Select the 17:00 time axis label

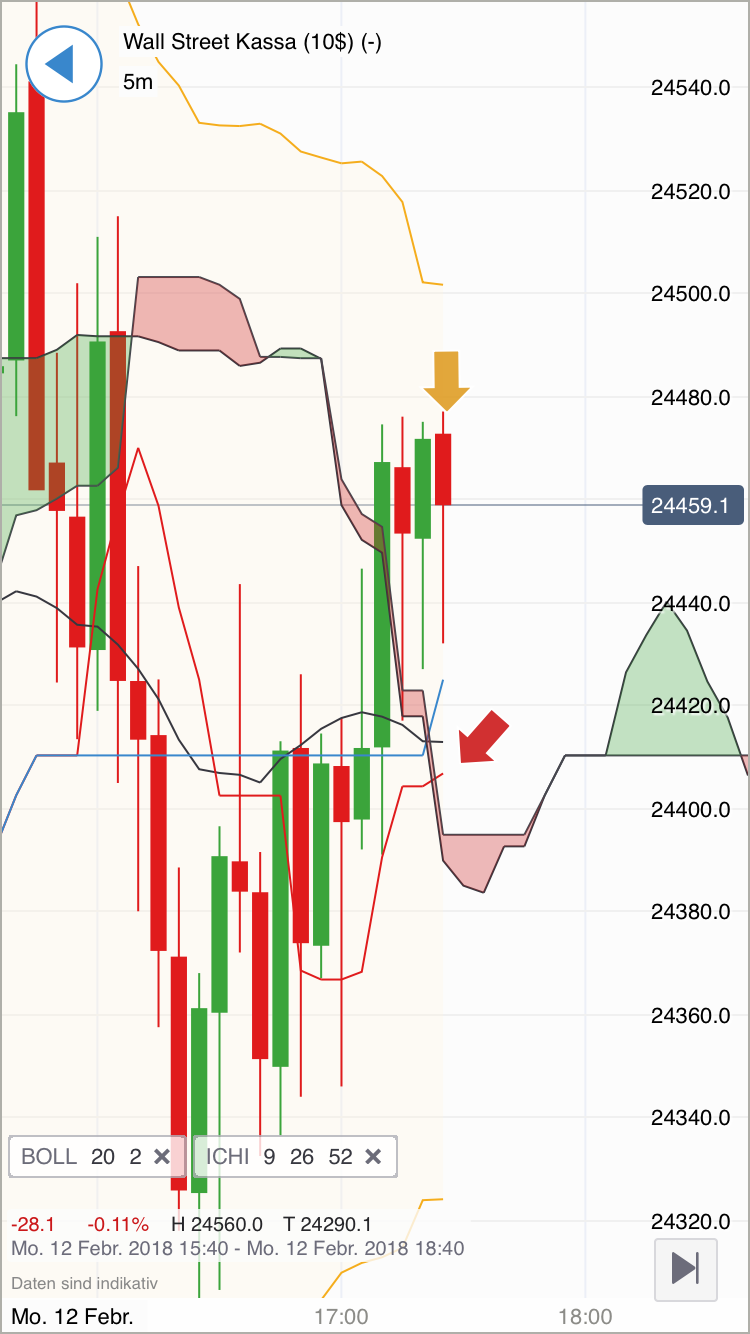[342, 1316]
